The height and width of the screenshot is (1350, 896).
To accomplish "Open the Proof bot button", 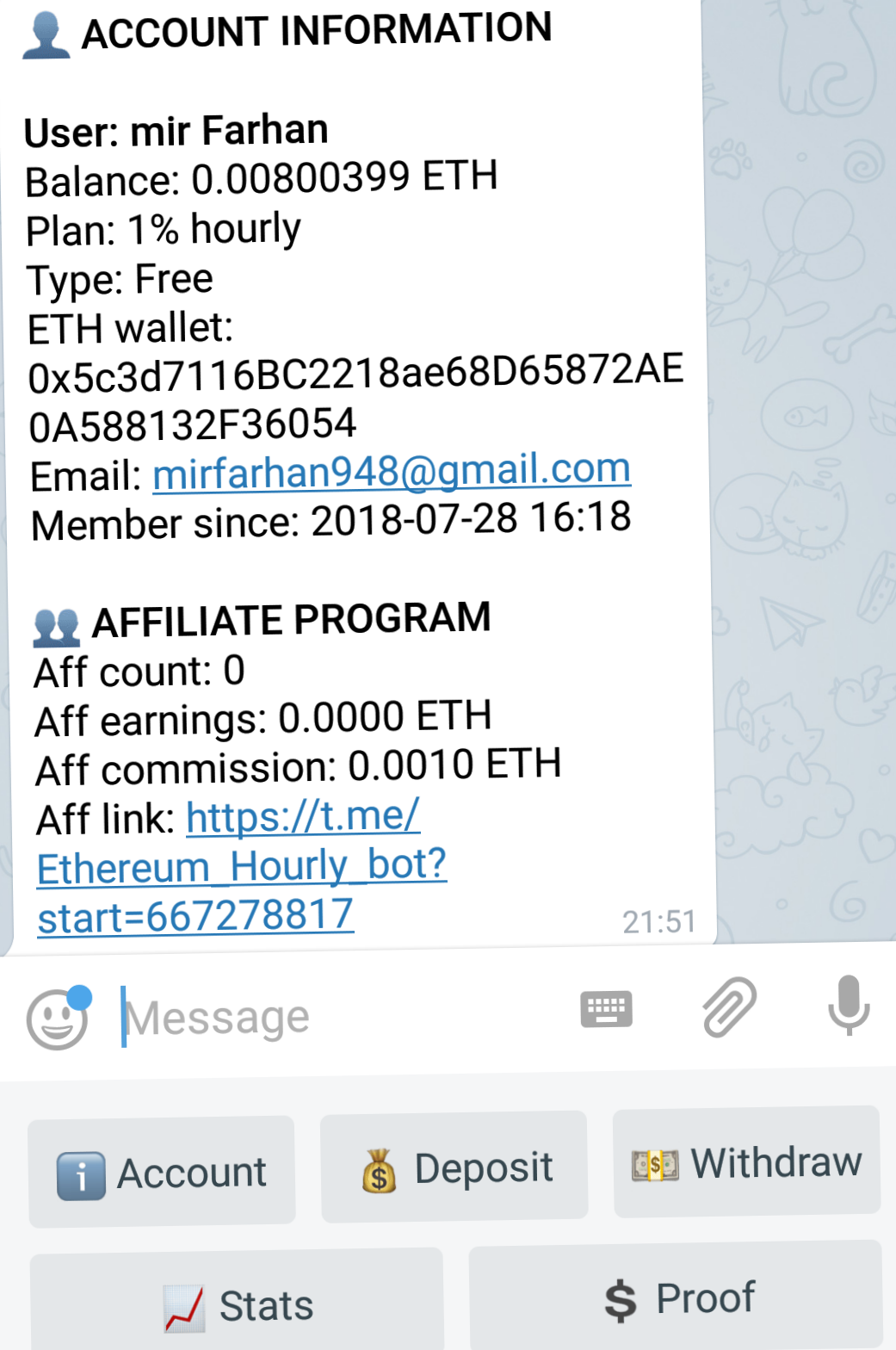I will point(676,1298).
